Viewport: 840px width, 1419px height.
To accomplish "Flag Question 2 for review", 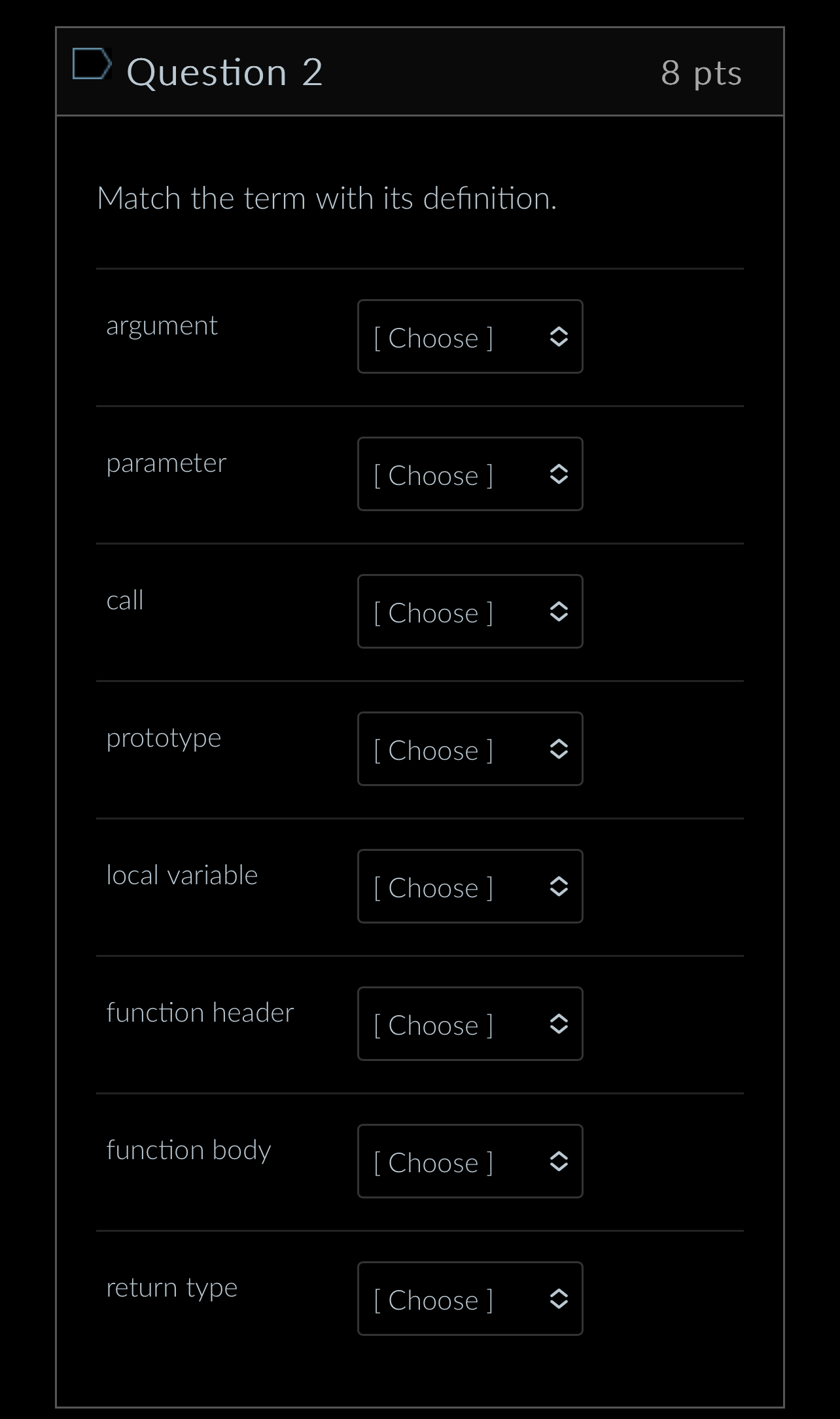I will click(91, 64).
